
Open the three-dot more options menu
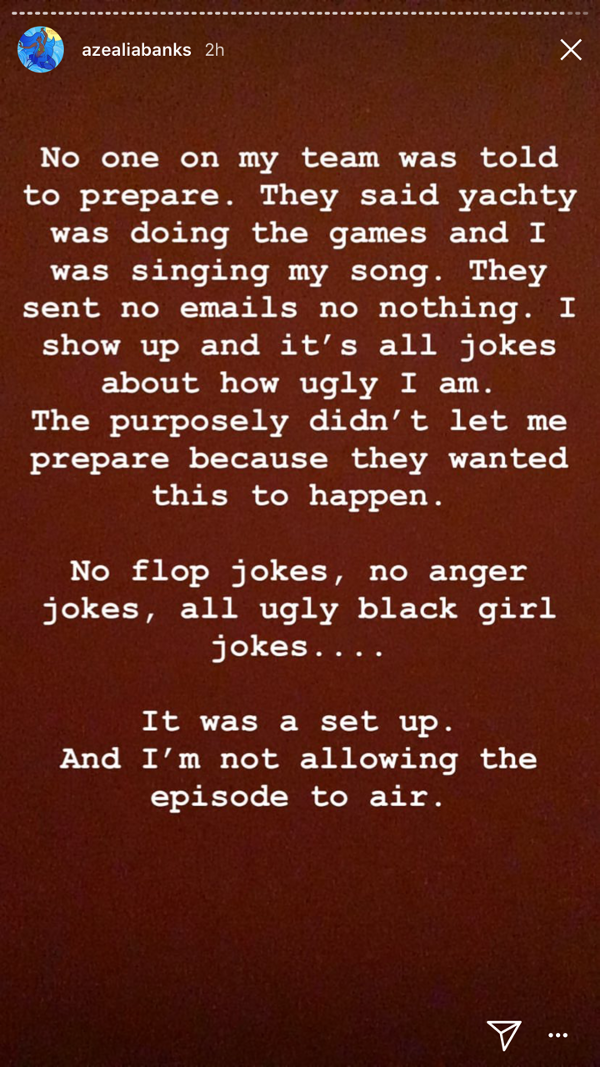pyautogui.click(x=557, y=1035)
